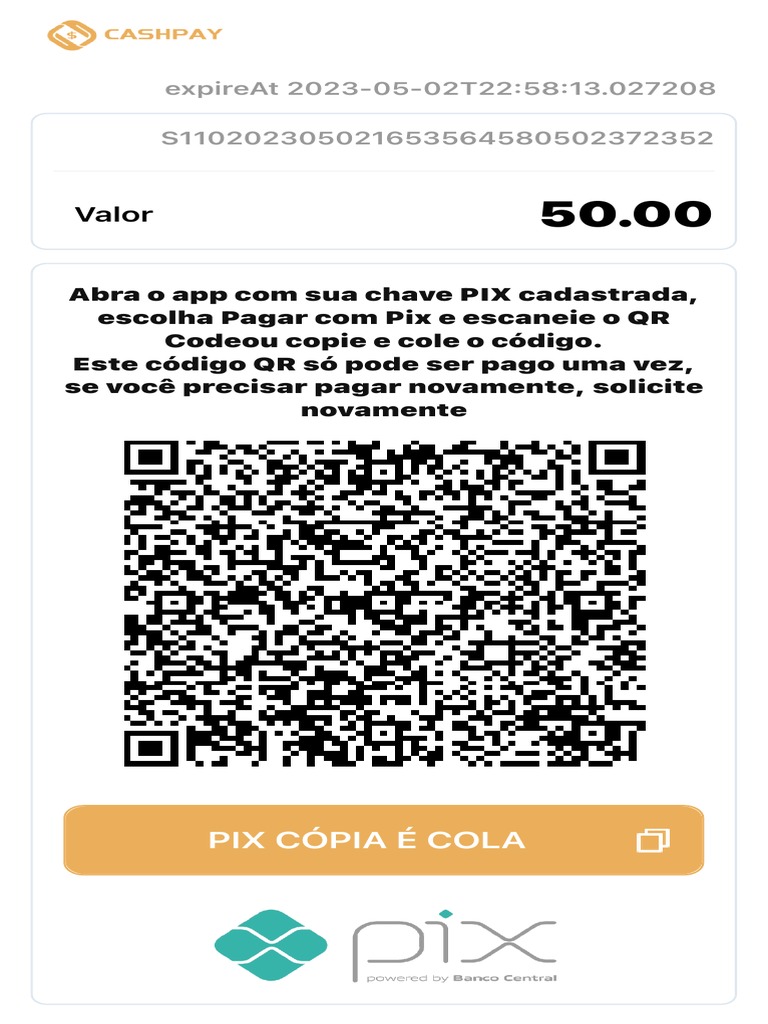The width and height of the screenshot is (768, 1024).
Task: Tap the PIX CÓPIA É COLA button
Action: coord(384,839)
